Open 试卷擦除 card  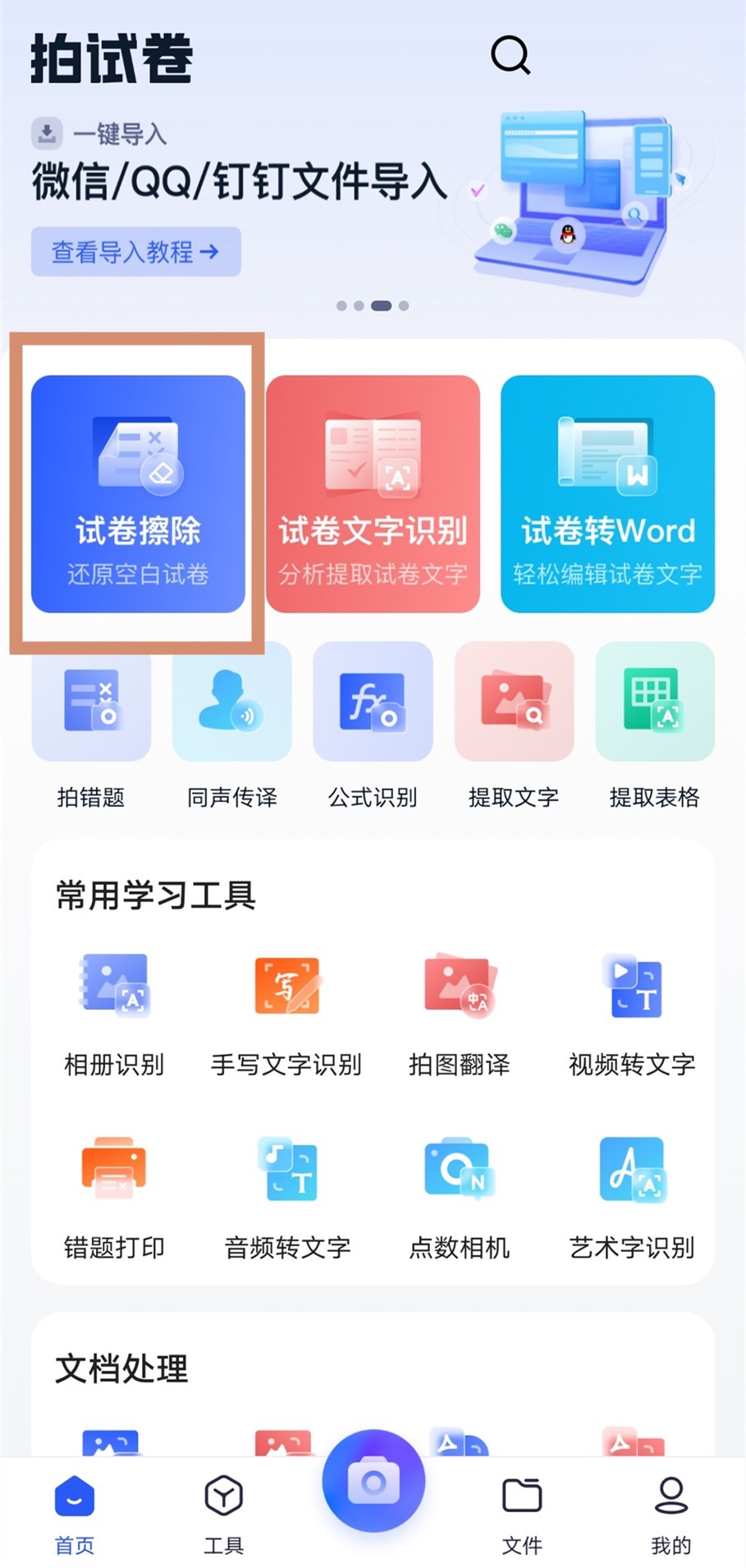coord(138,493)
